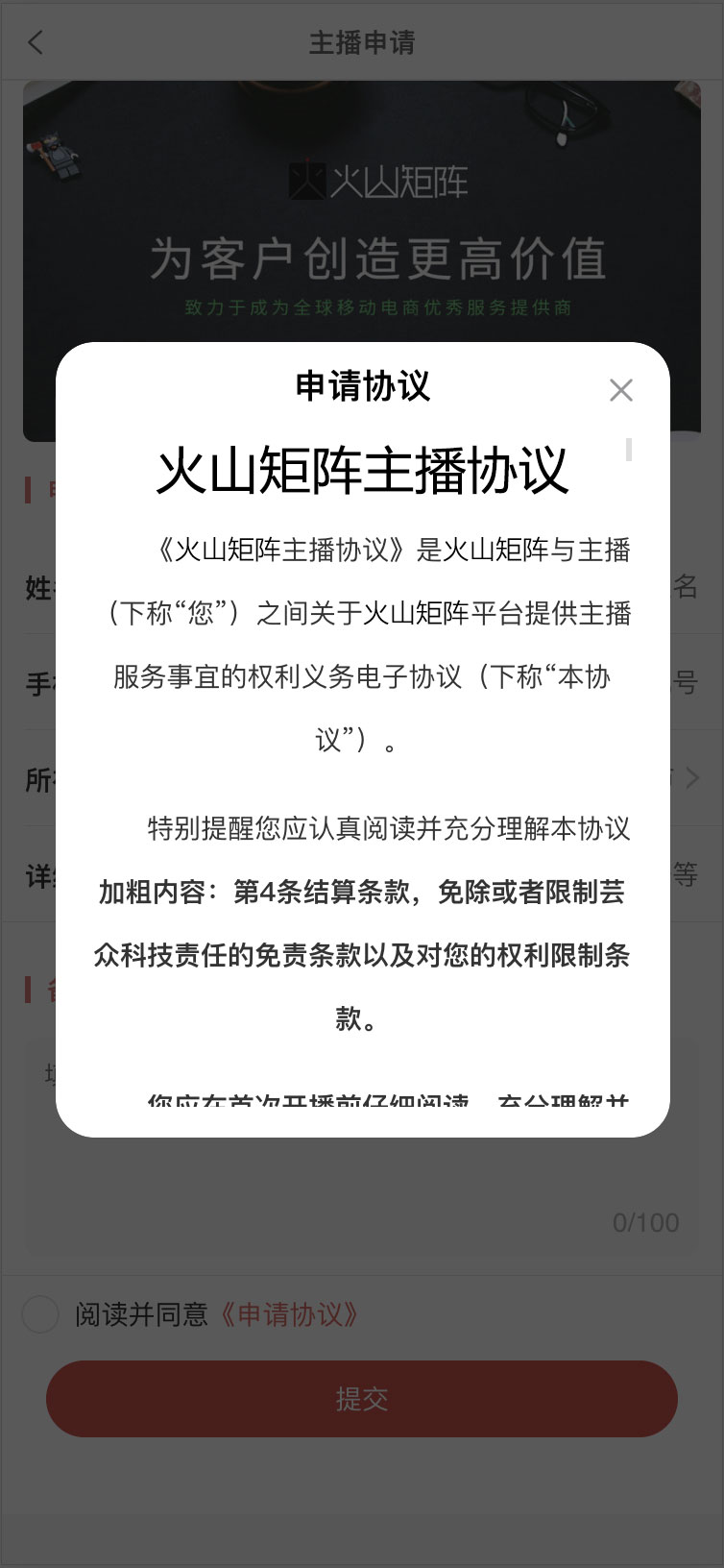Open the 《申请协议》 link
Viewport: 724px width, 1568px height.
pos(289,1314)
